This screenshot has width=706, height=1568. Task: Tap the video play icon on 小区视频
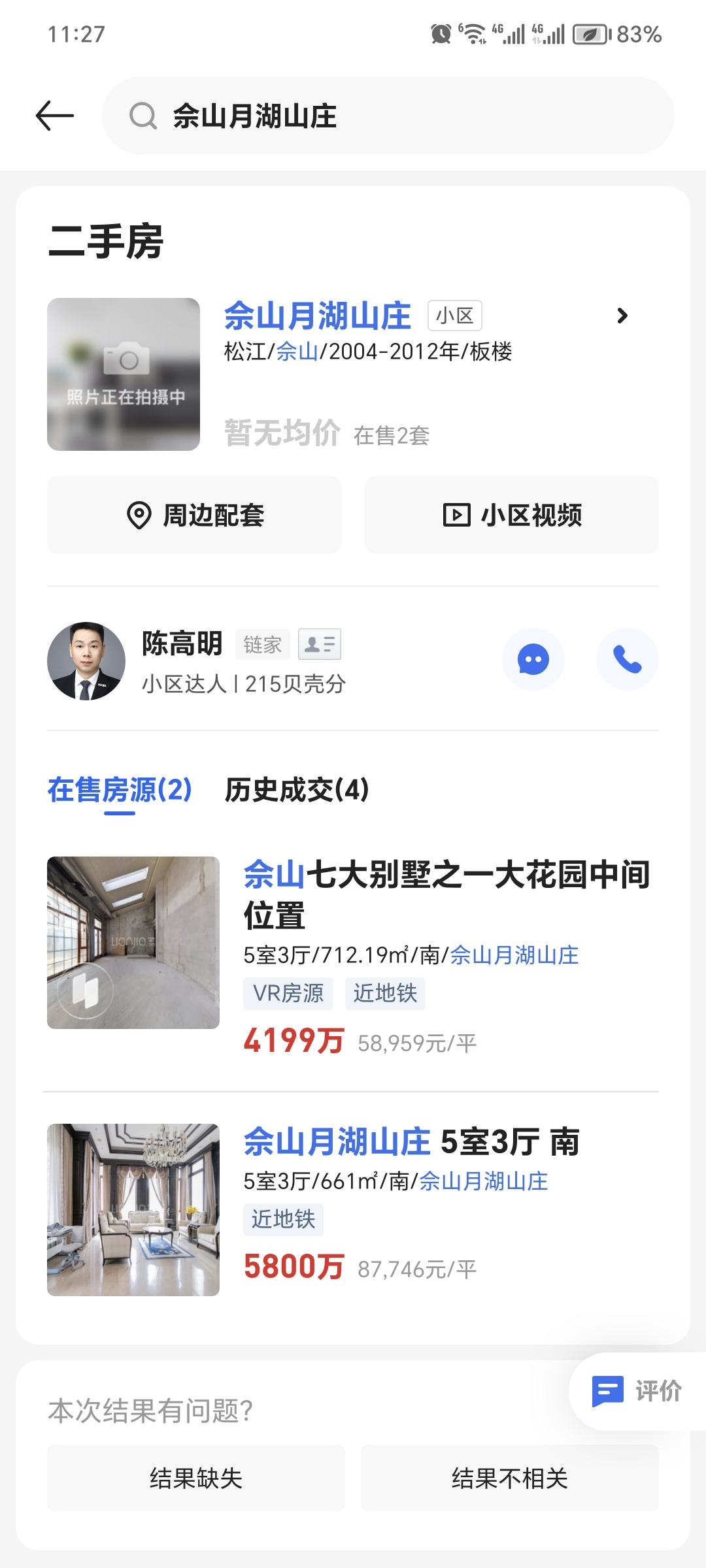[456, 515]
